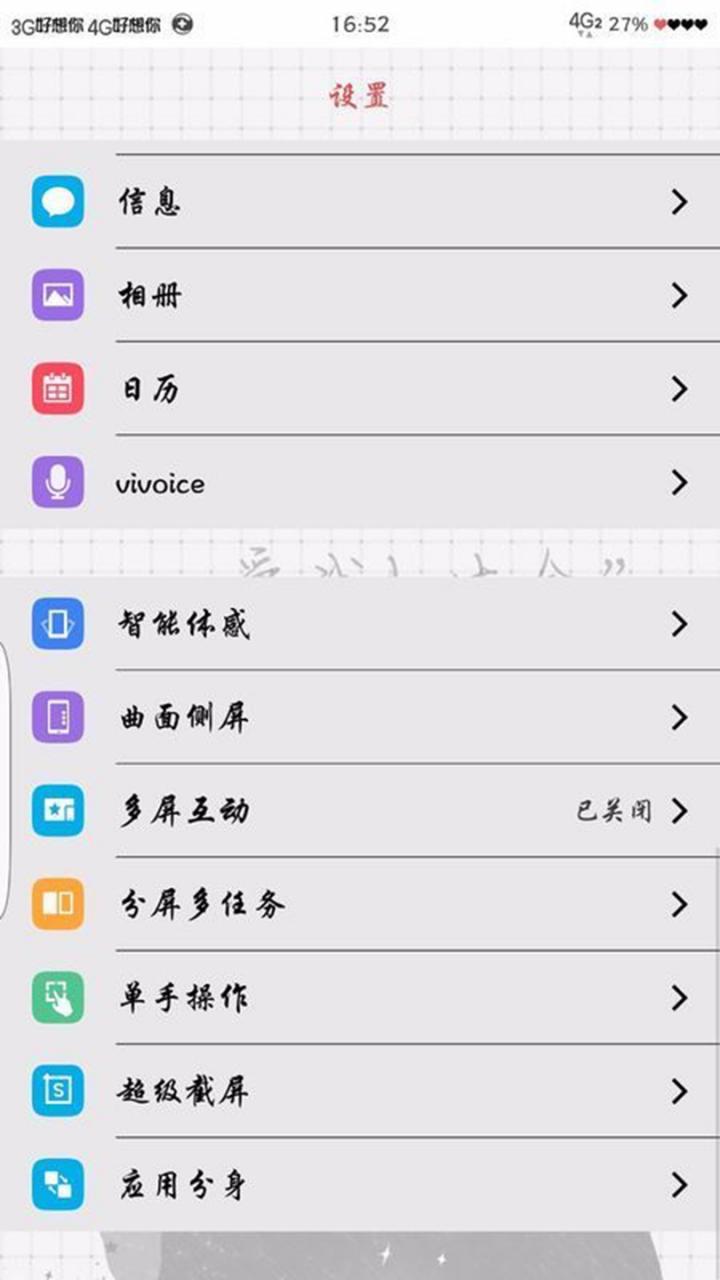The height and width of the screenshot is (1280, 720).
Task: Tap the 相册 photo album icon
Action: click(57, 295)
